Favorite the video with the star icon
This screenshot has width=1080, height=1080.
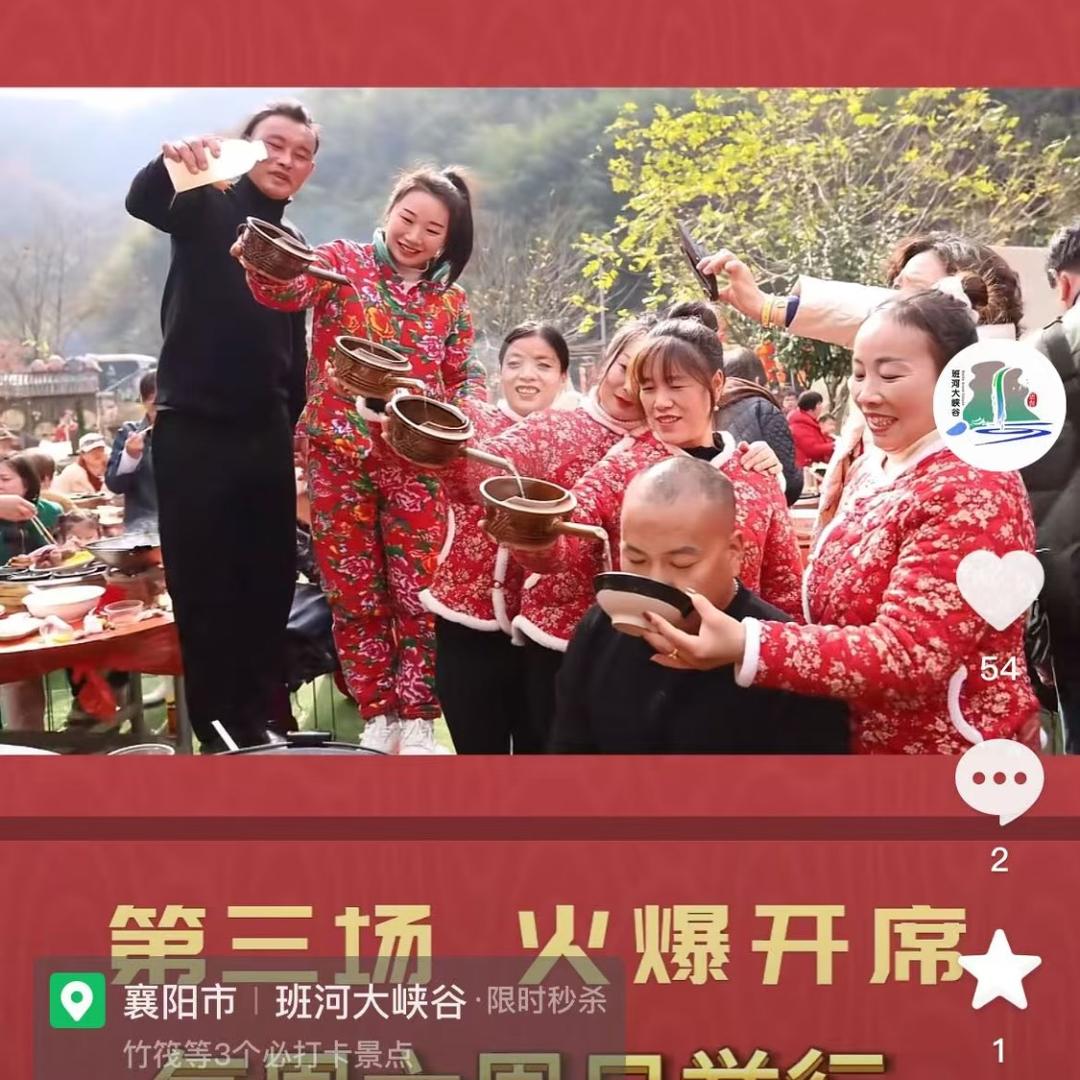(x=1000, y=970)
